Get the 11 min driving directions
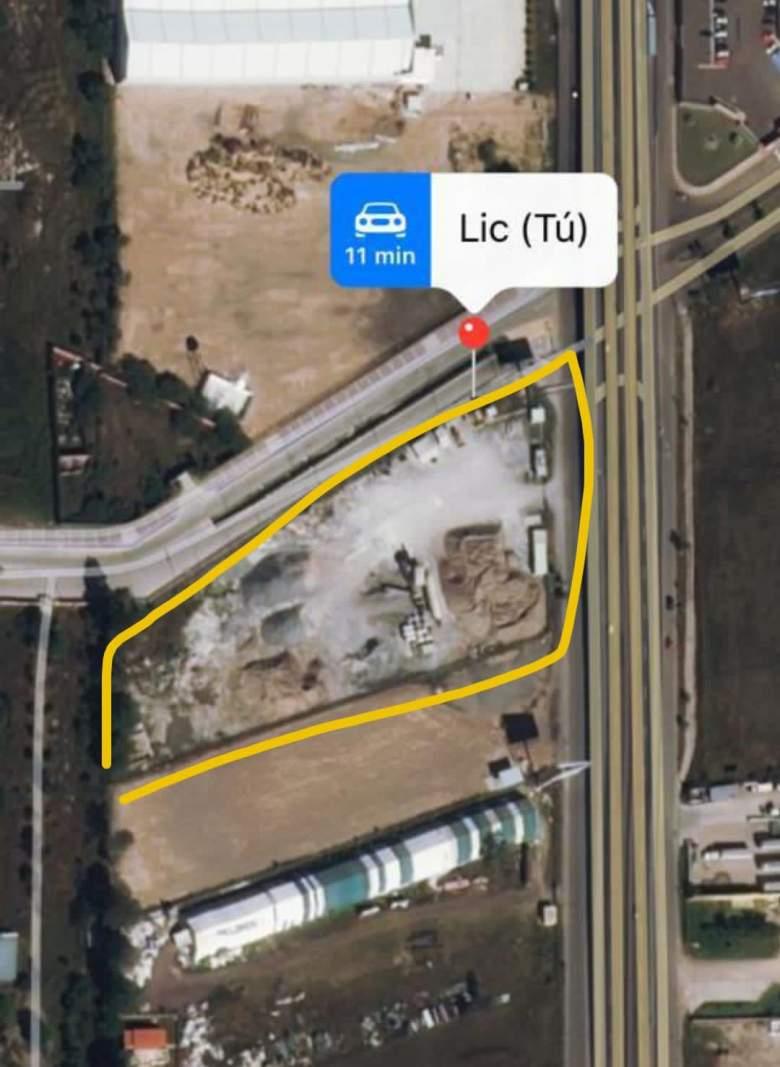This screenshot has height=1067, width=780. 380,230
